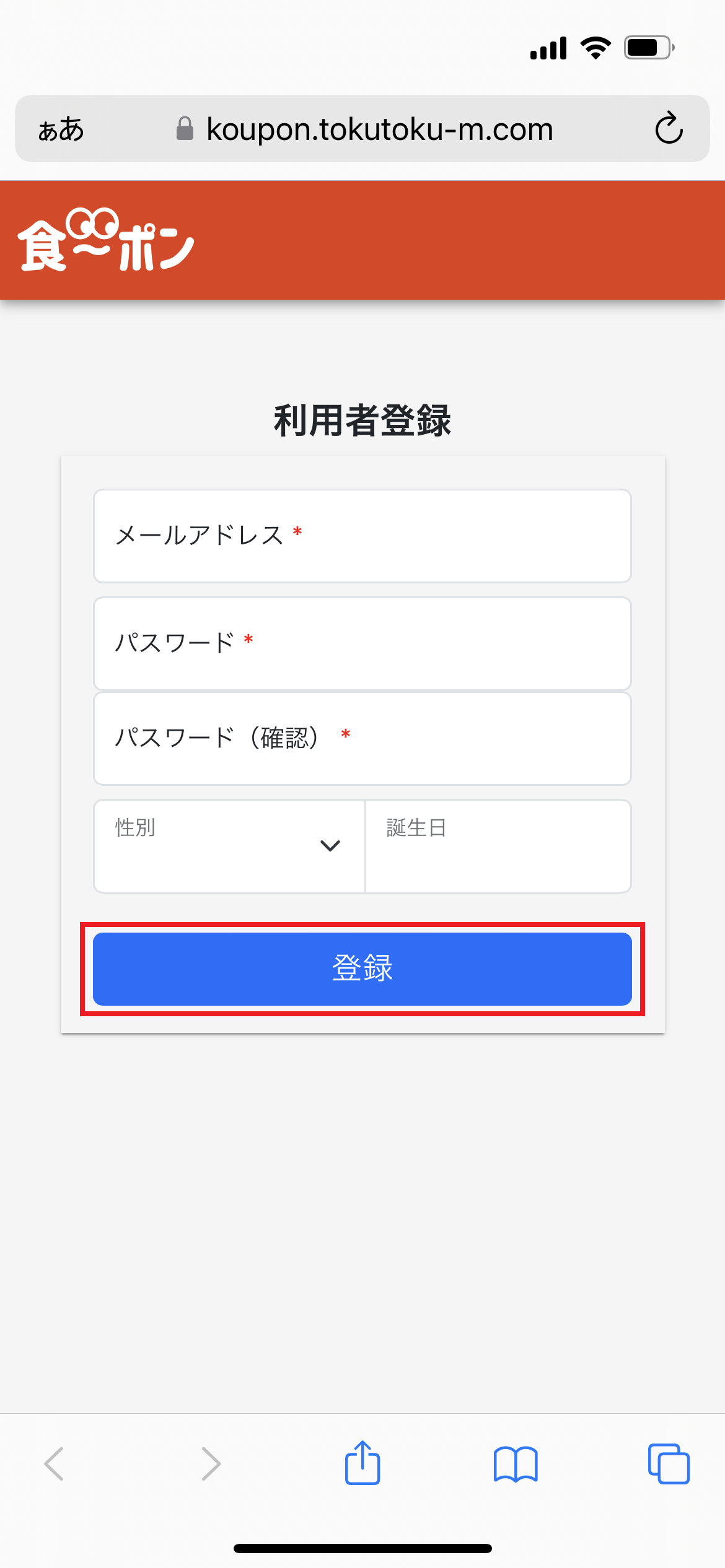Expand the 性別 dropdown
Image resolution: width=725 pixels, height=1568 pixels.
[x=229, y=846]
